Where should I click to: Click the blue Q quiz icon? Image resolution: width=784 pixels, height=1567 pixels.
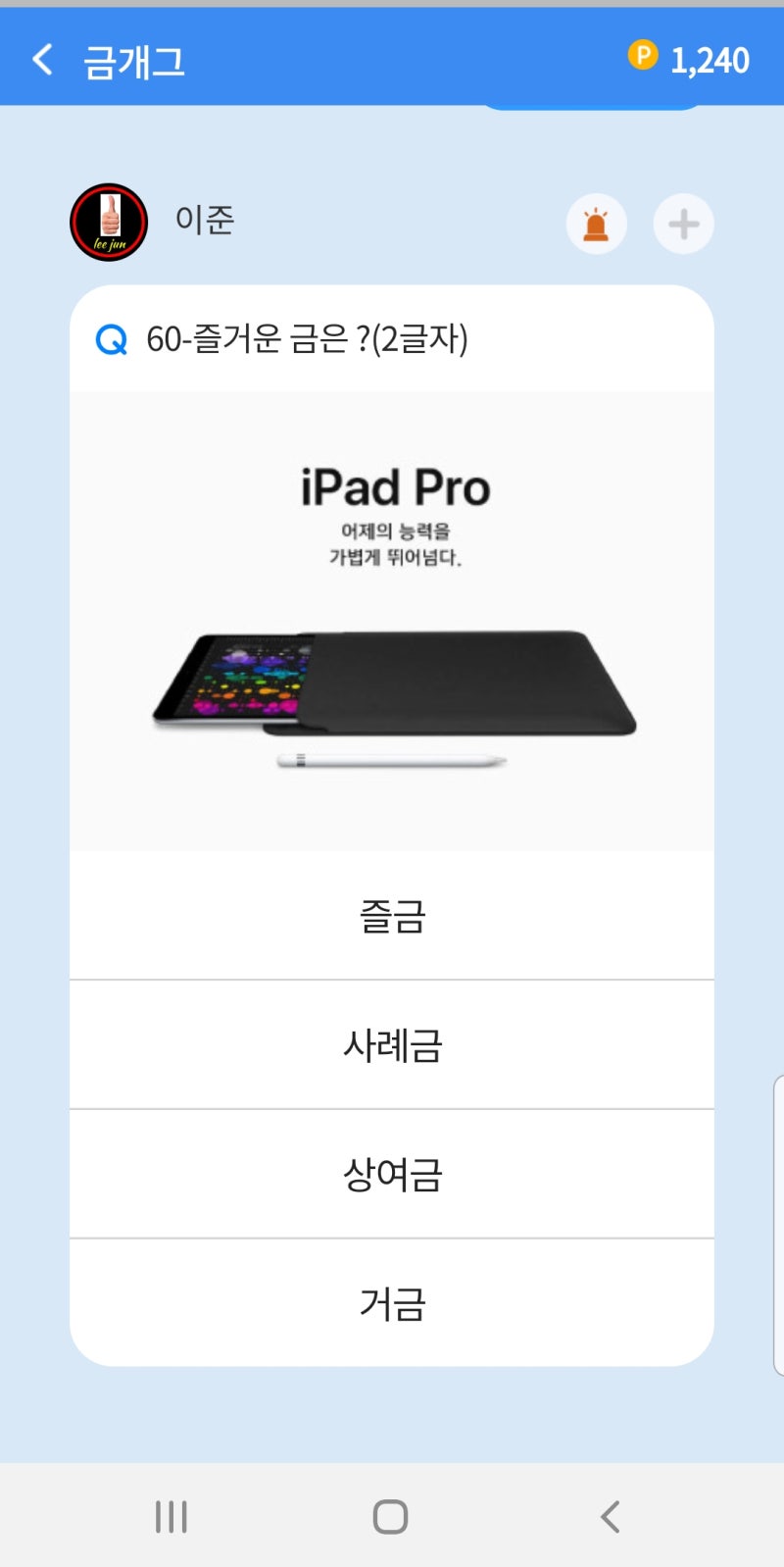[x=111, y=338]
